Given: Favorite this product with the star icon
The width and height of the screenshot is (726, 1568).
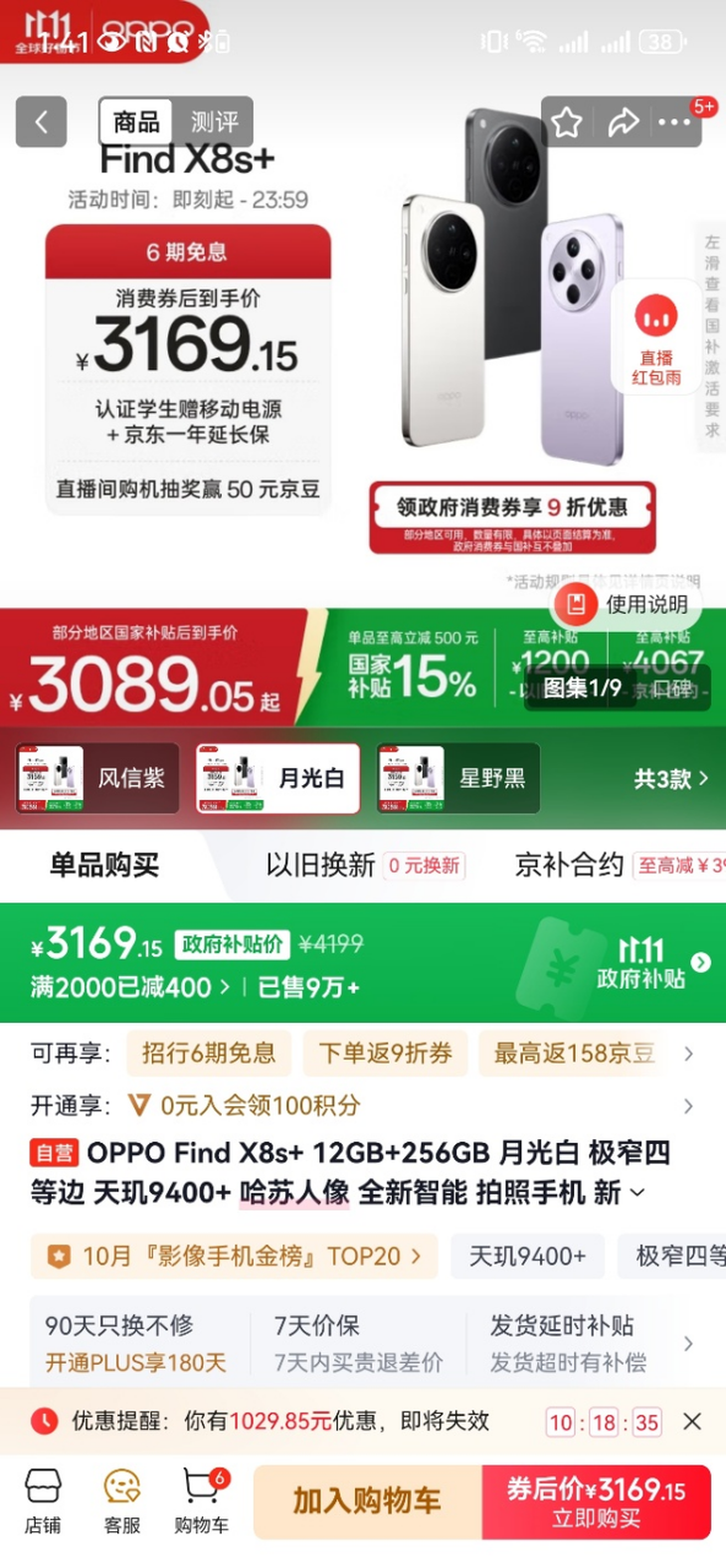Looking at the screenshot, I should tap(567, 122).
